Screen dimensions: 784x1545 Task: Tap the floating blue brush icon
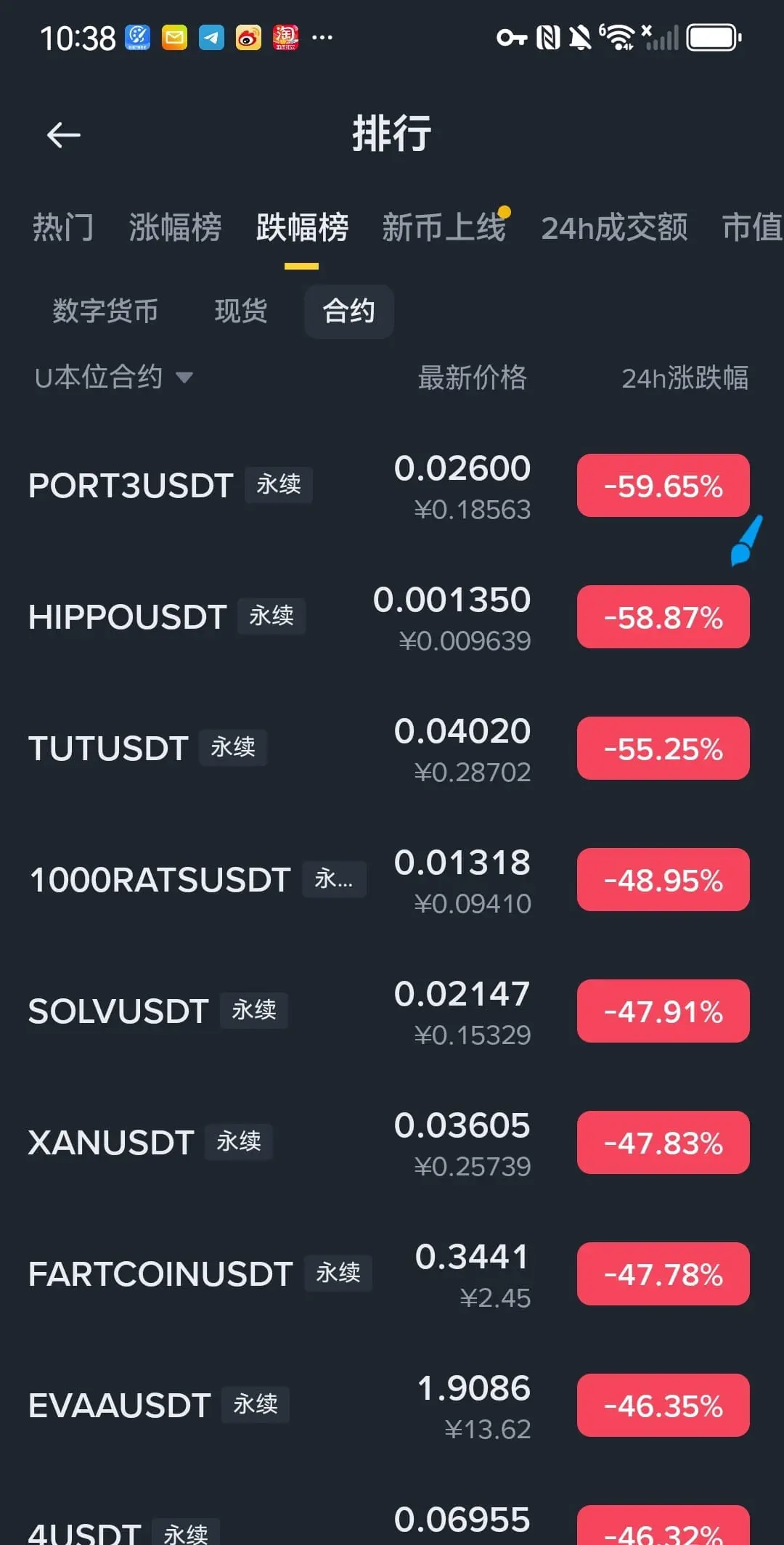(x=746, y=541)
